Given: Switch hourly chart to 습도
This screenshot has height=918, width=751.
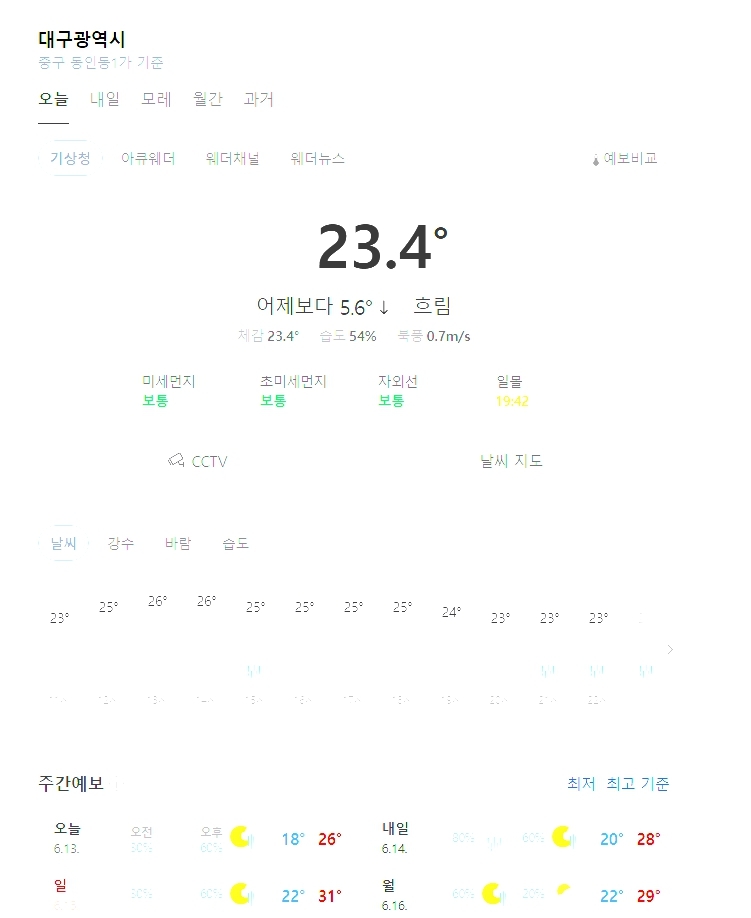Looking at the screenshot, I should point(235,543).
